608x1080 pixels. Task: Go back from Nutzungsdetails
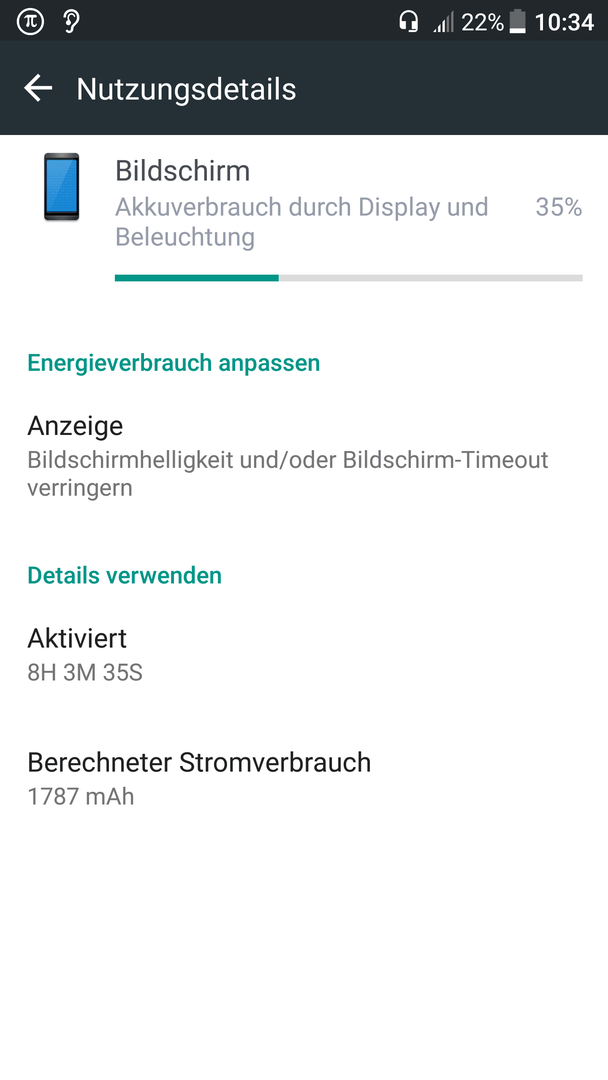tap(38, 88)
